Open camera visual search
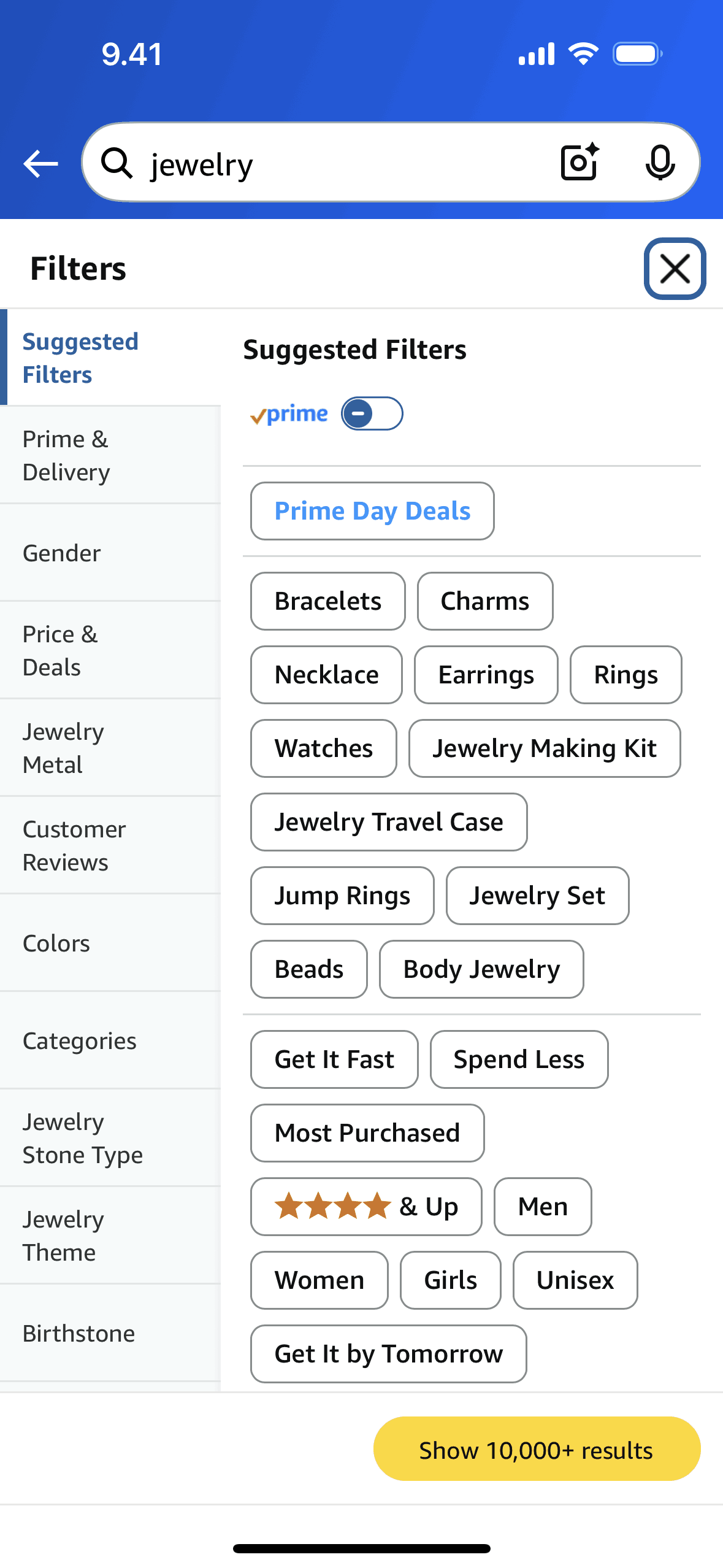Viewport: 723px width, 1568px height. (579, 163)
